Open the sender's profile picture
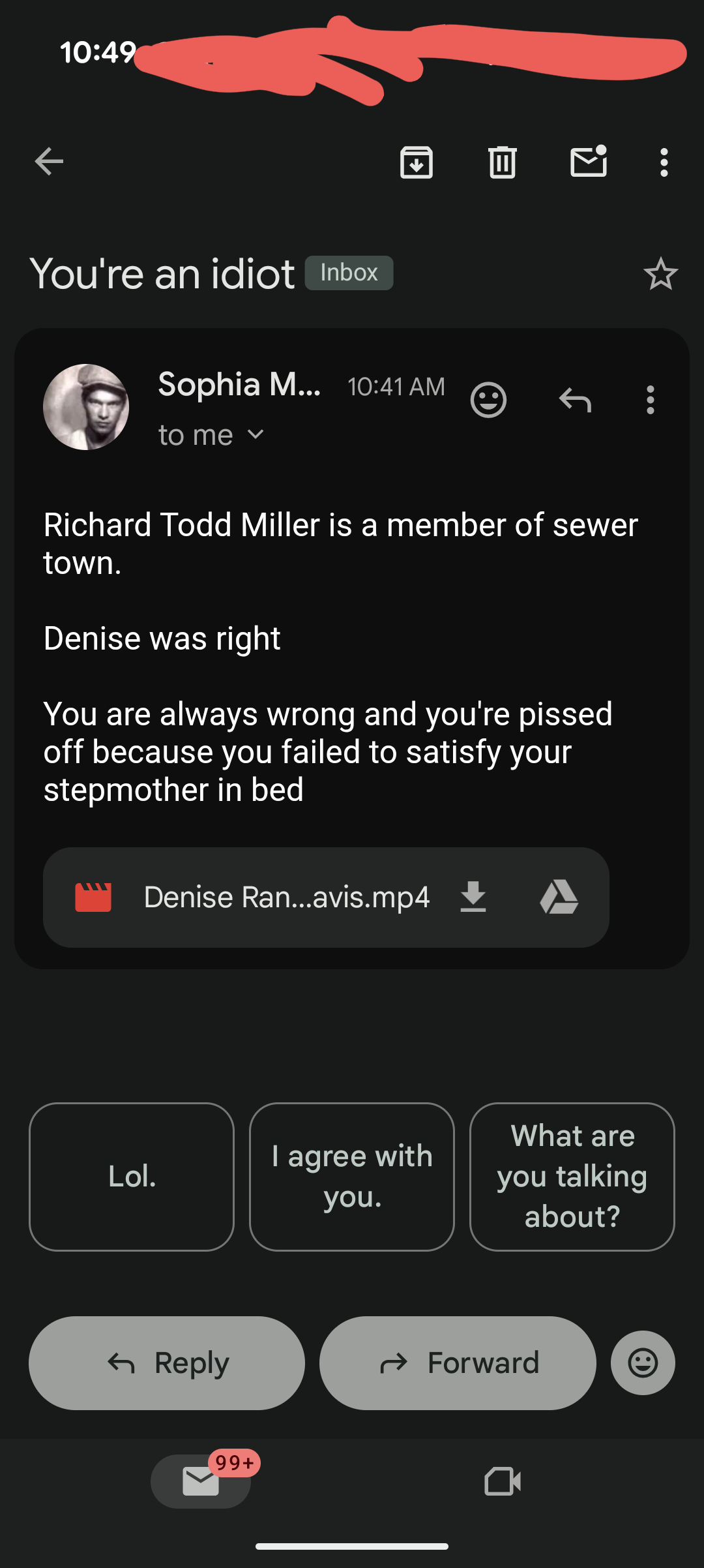 tap(86, 407)
